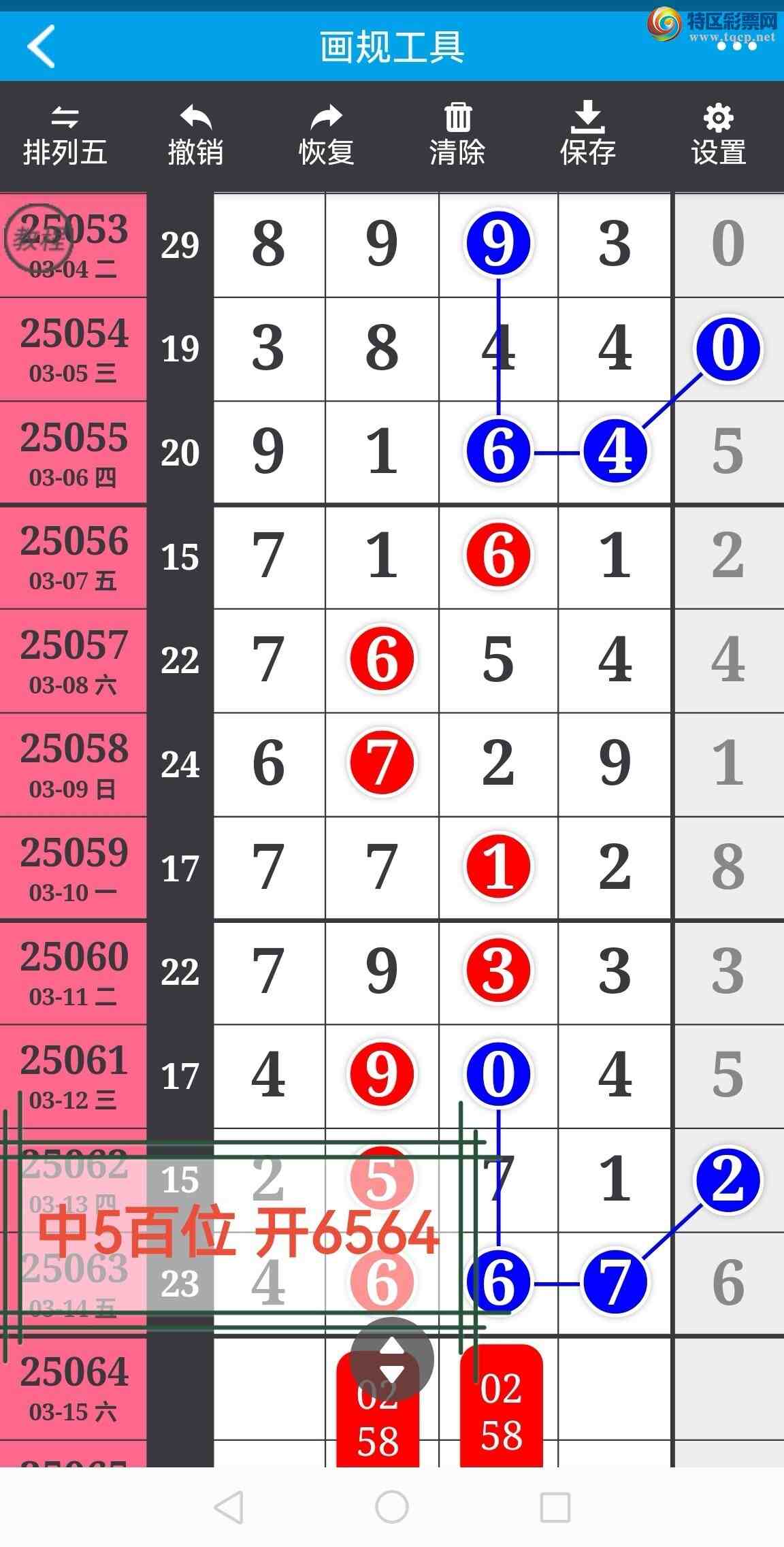Open the 设置 settings
The width and height of the screenshot is (784, 1547).
[719, 137]
